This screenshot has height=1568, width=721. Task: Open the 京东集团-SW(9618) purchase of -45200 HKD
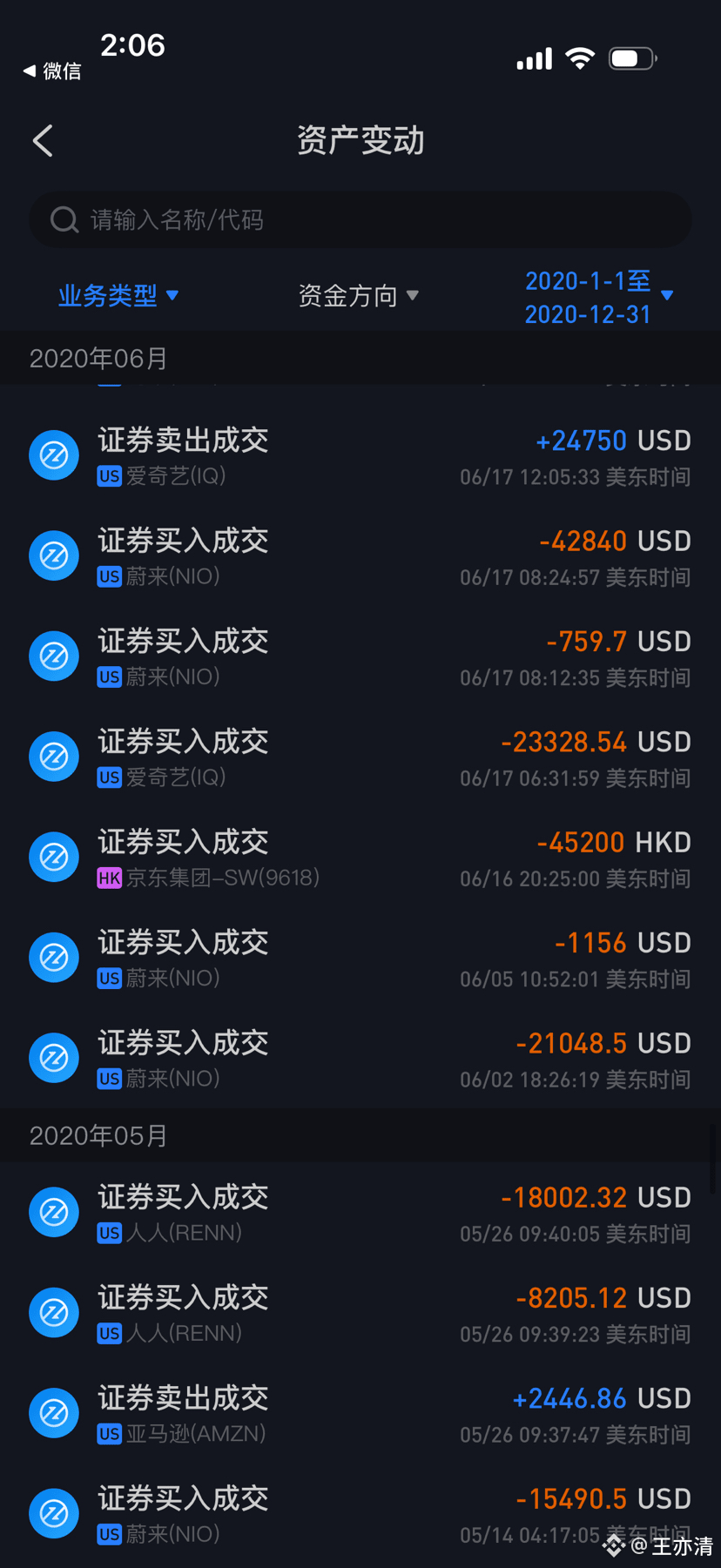[360, 858]
